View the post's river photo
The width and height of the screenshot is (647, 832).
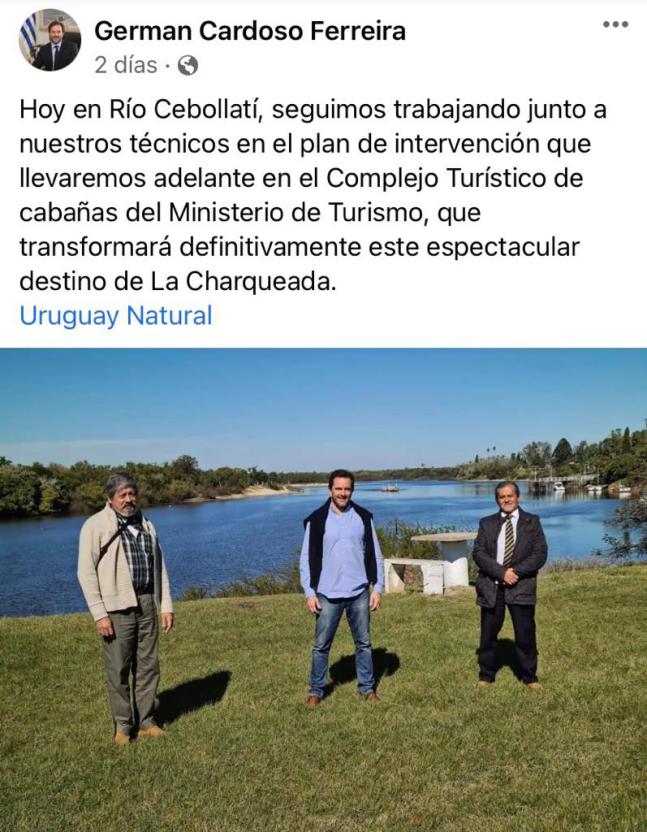click(323, 589)
